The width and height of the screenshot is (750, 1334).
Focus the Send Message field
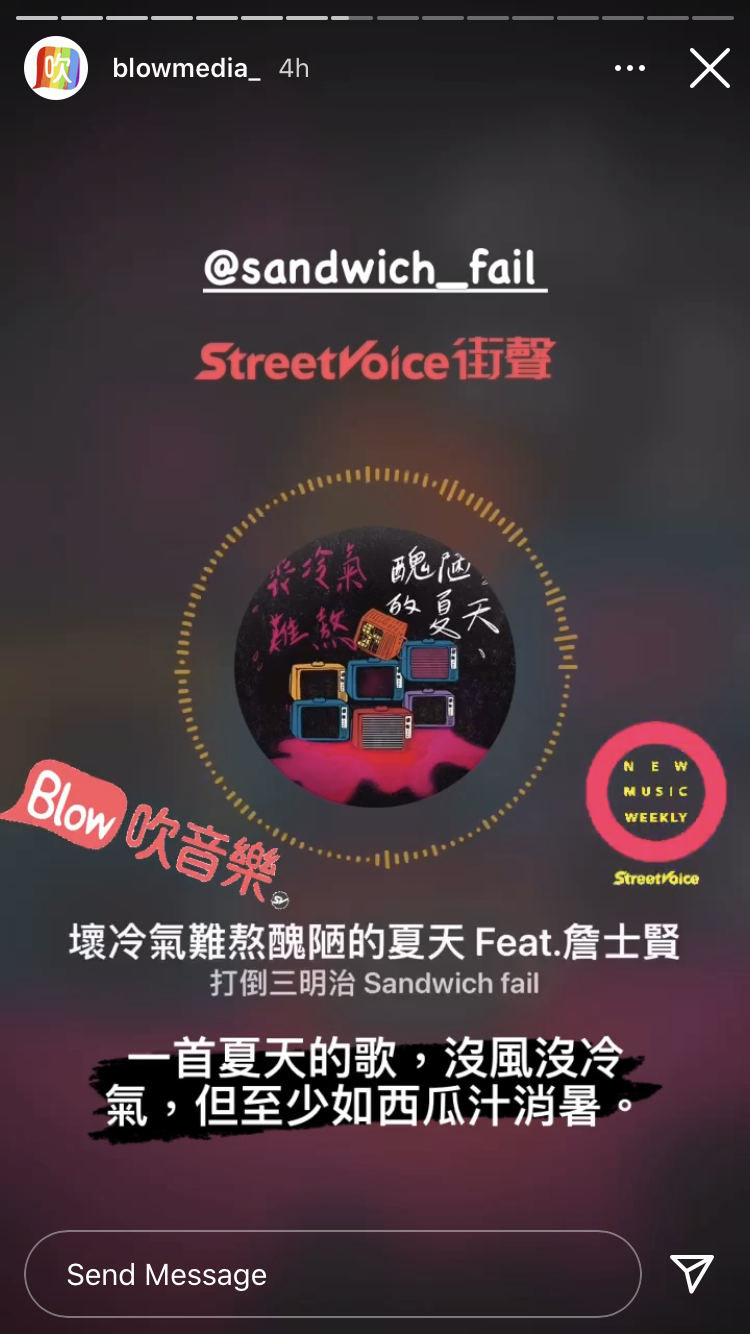pos(332,1274)
